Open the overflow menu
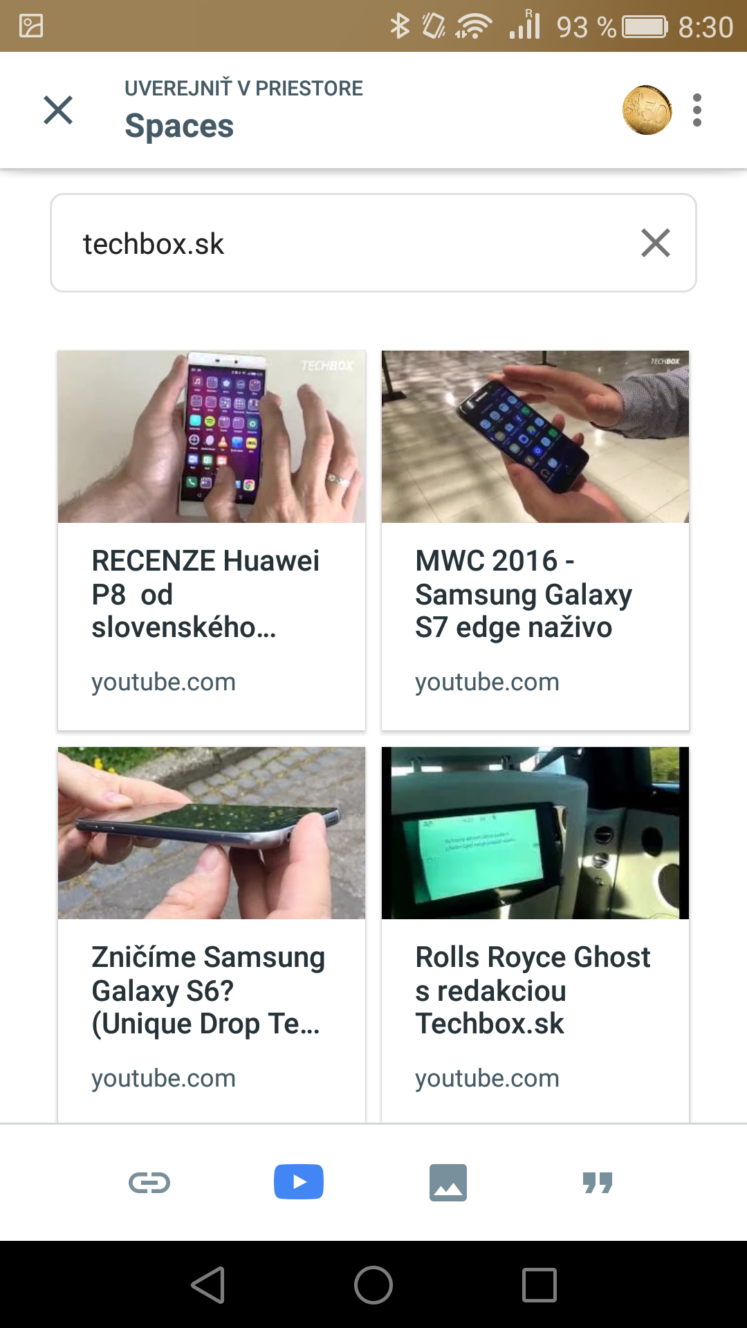 tap(697, 110)
